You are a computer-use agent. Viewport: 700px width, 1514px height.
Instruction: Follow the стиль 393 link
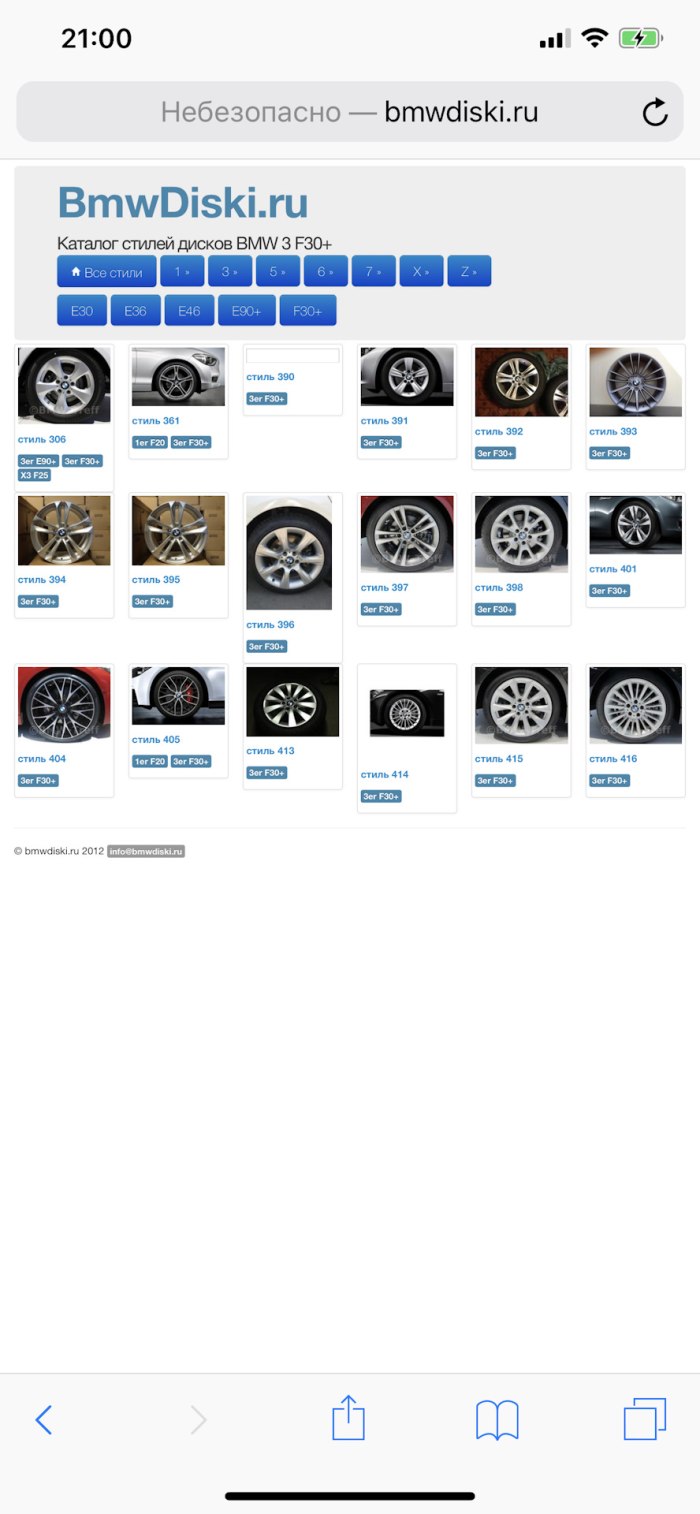tap(612, 432)
